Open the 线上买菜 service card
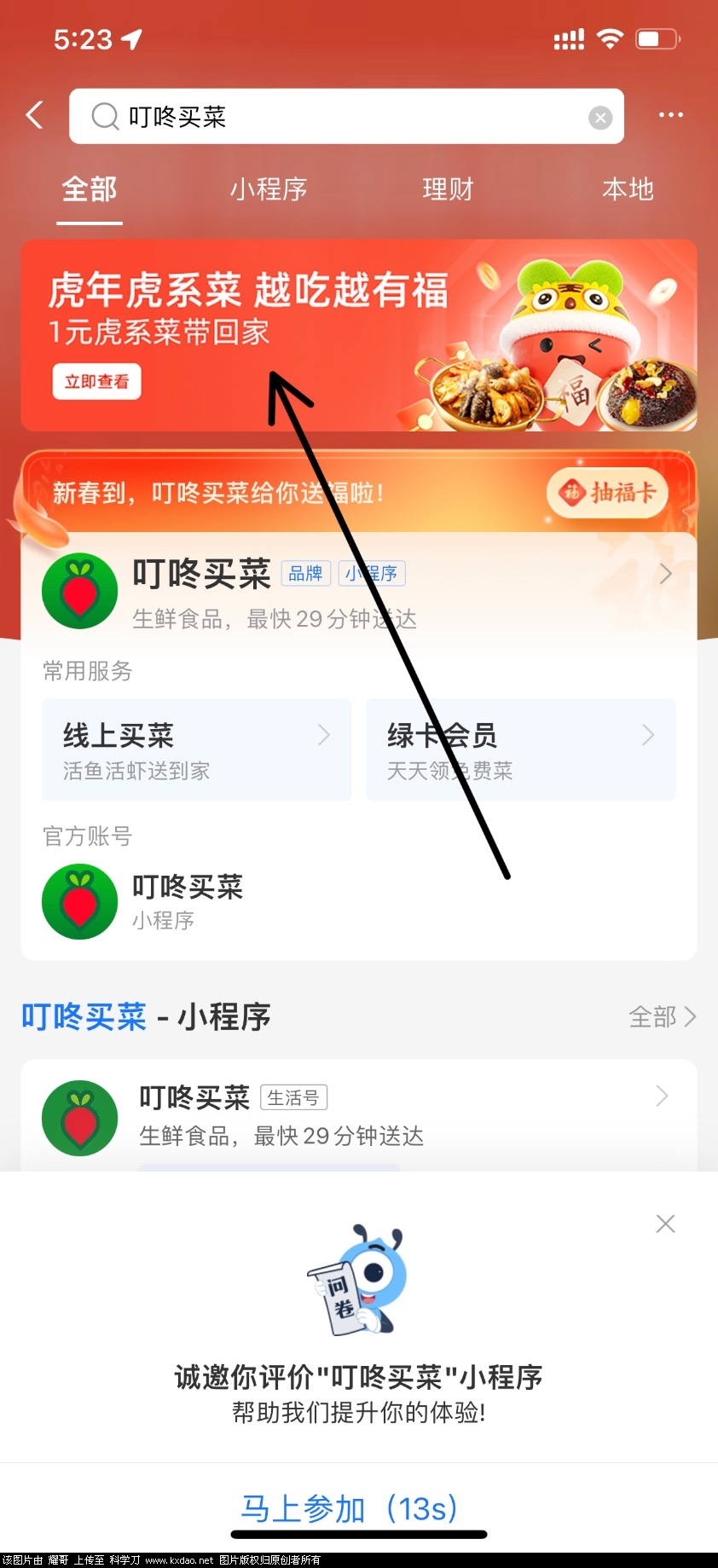The height and width of the screenshot is (1568, 718). (197, 750)
